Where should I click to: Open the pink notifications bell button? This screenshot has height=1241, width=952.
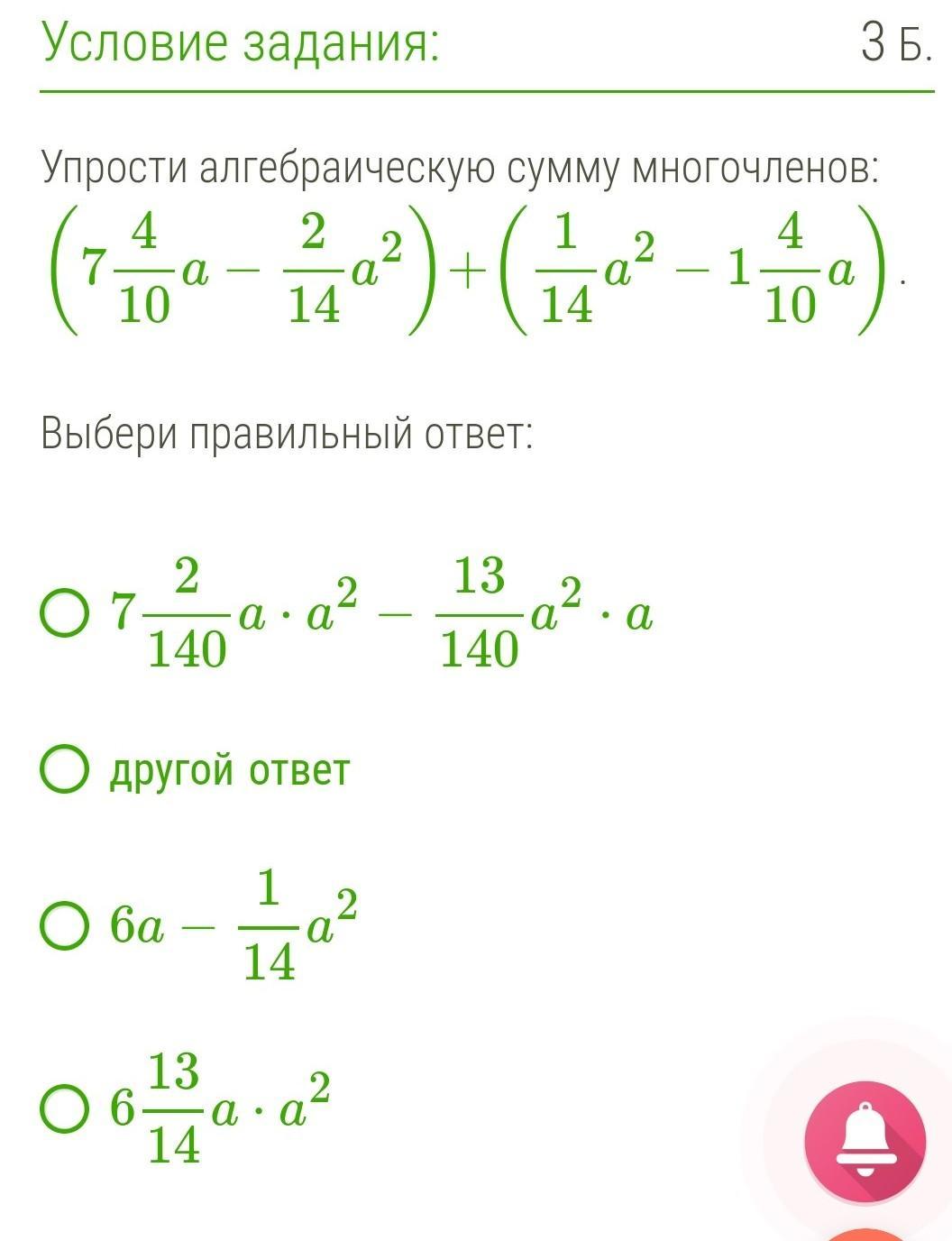pyautogui.click(x=865, y=1142)
